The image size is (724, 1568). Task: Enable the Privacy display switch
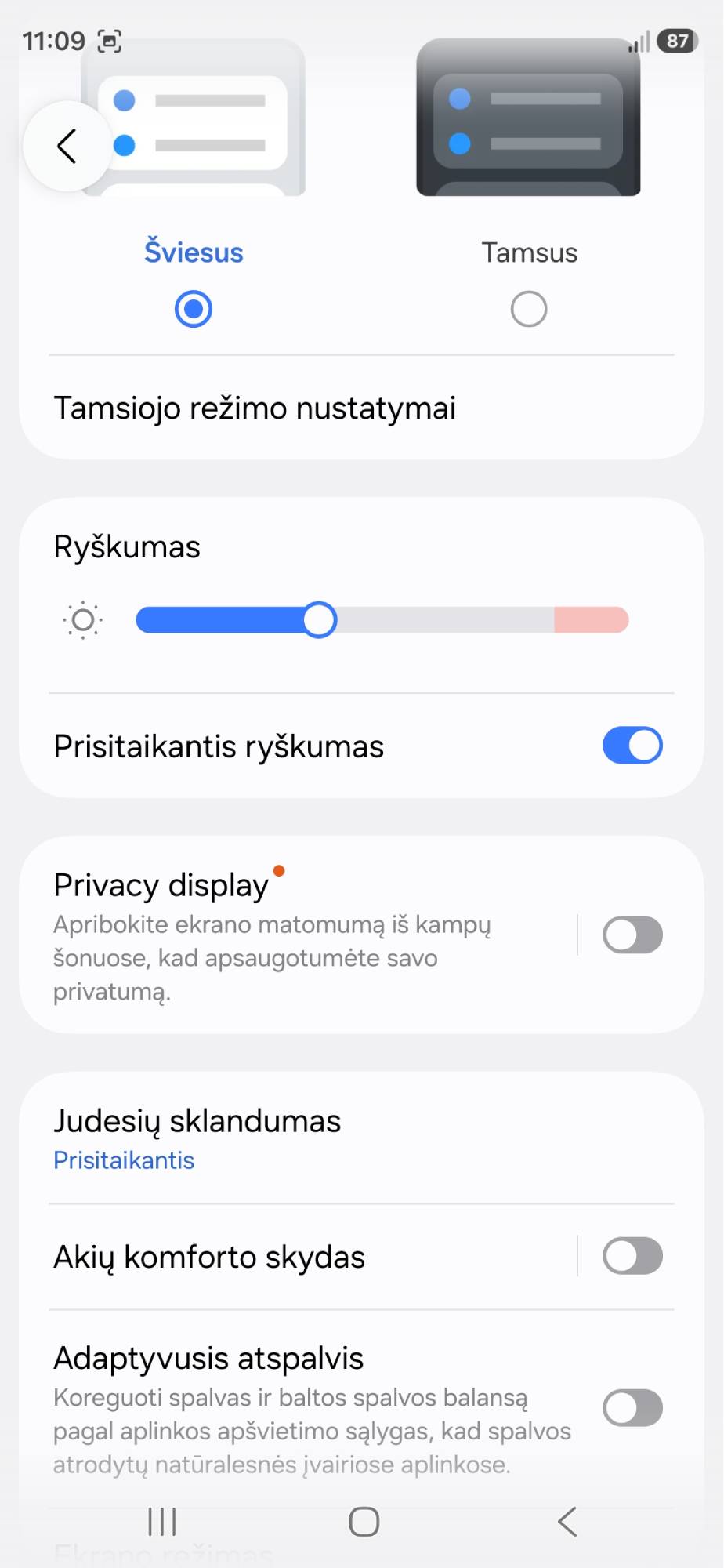click(632, 935)
